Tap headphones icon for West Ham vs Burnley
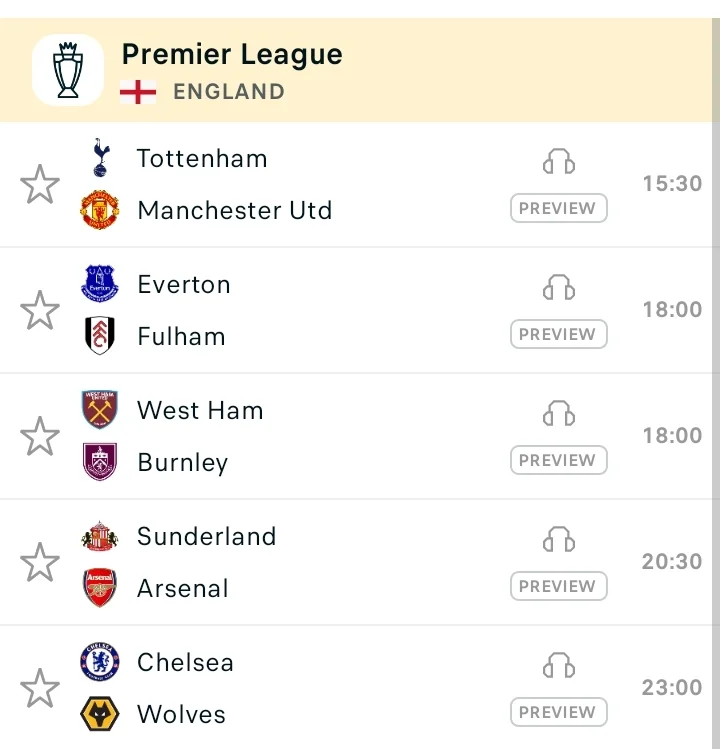This screenshot has width=720, height=749. coord(559,414)
